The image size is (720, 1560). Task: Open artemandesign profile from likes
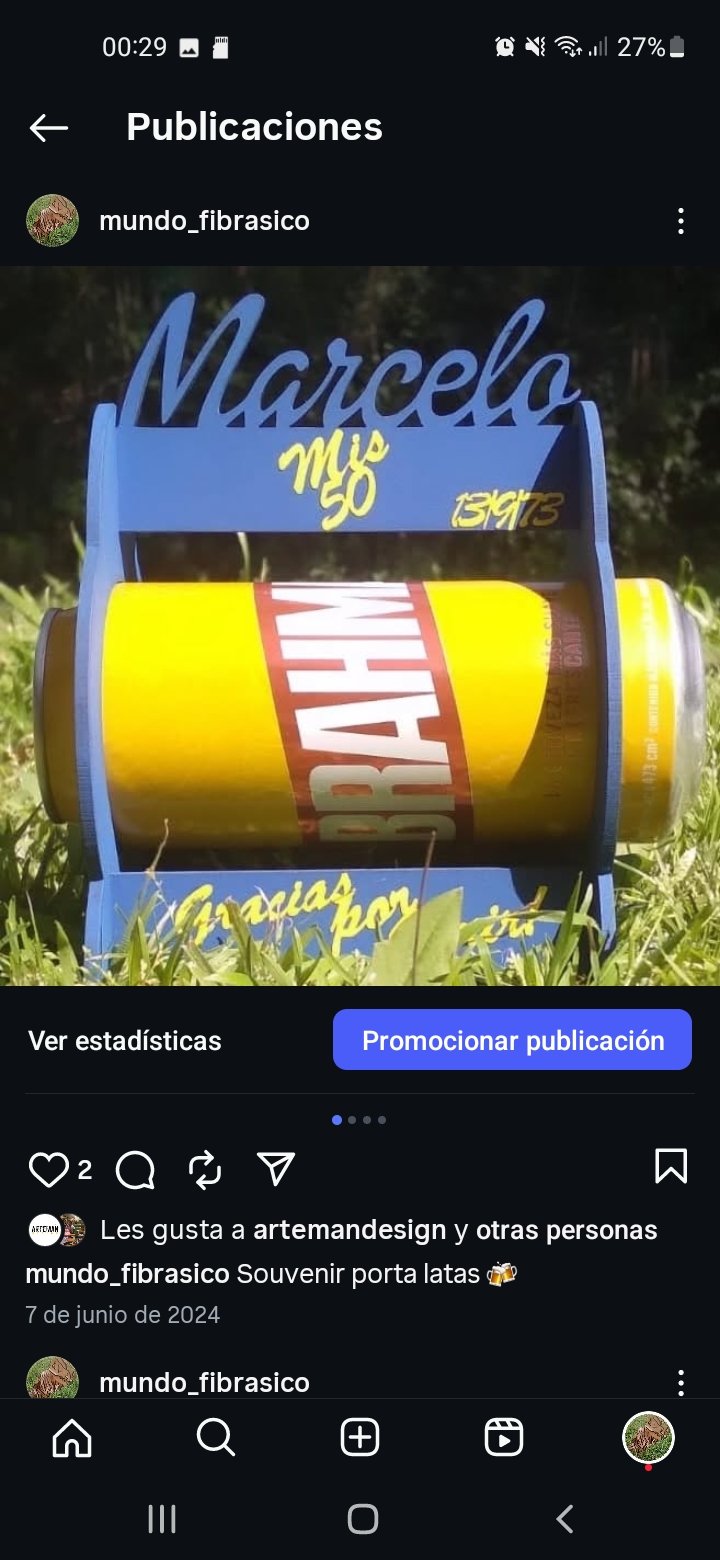(349, 1230)
